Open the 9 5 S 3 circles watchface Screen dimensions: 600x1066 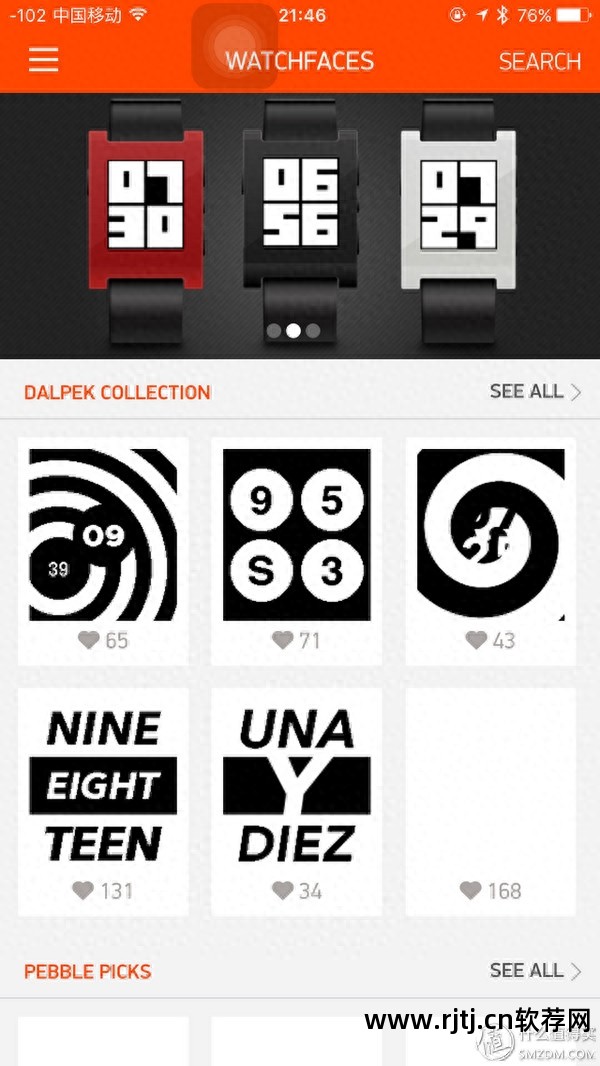[296, 536]
